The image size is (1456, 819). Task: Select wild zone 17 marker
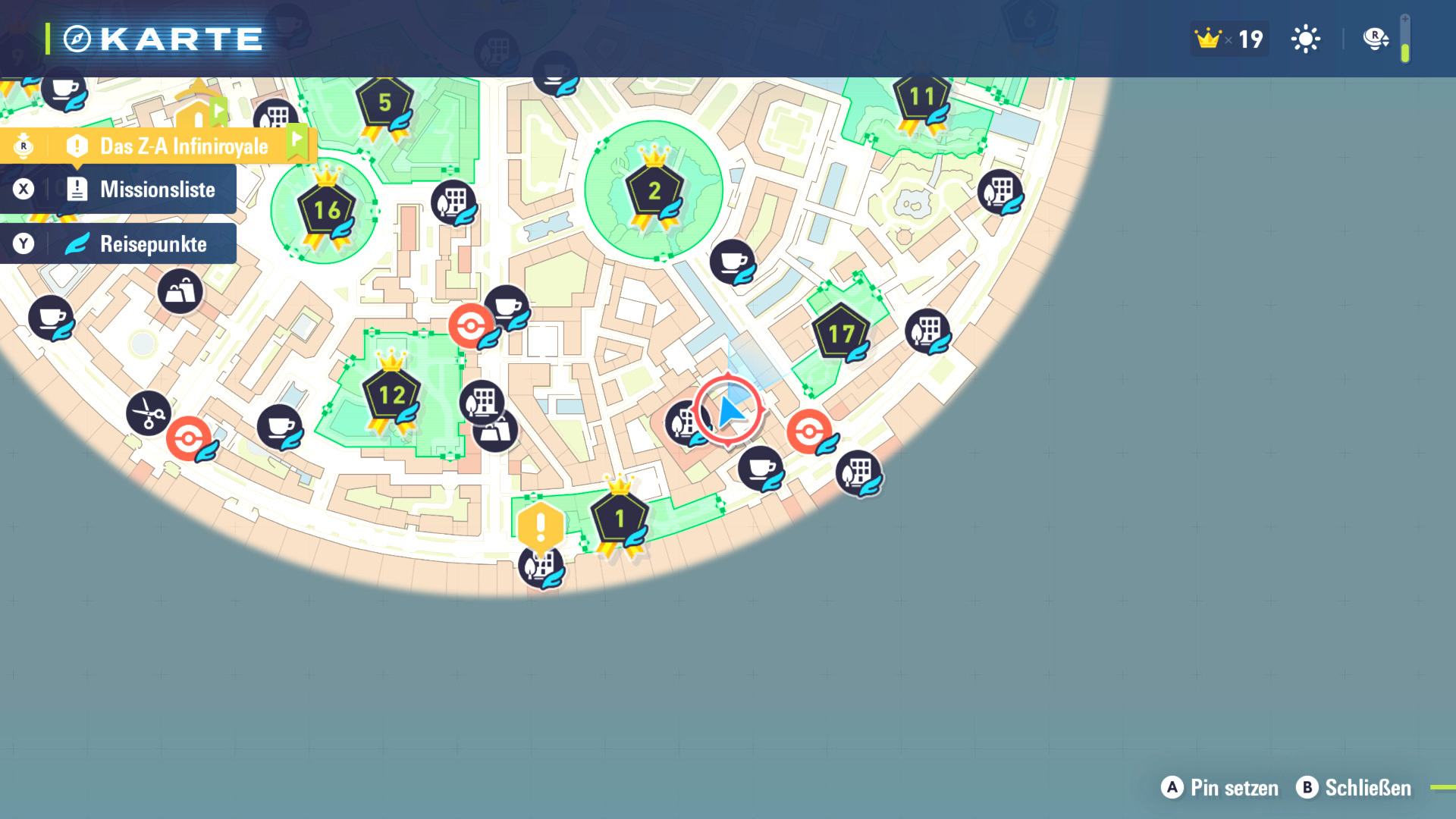(840, 333)
